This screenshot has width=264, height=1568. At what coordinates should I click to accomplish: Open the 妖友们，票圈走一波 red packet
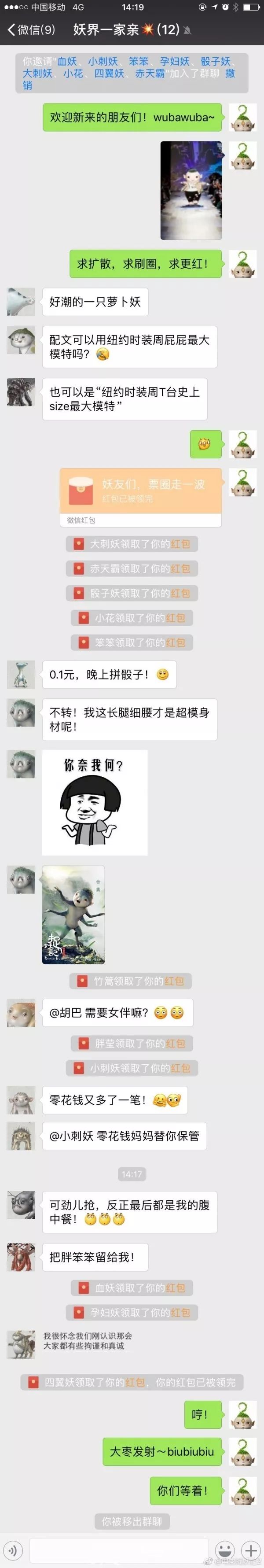140,490
